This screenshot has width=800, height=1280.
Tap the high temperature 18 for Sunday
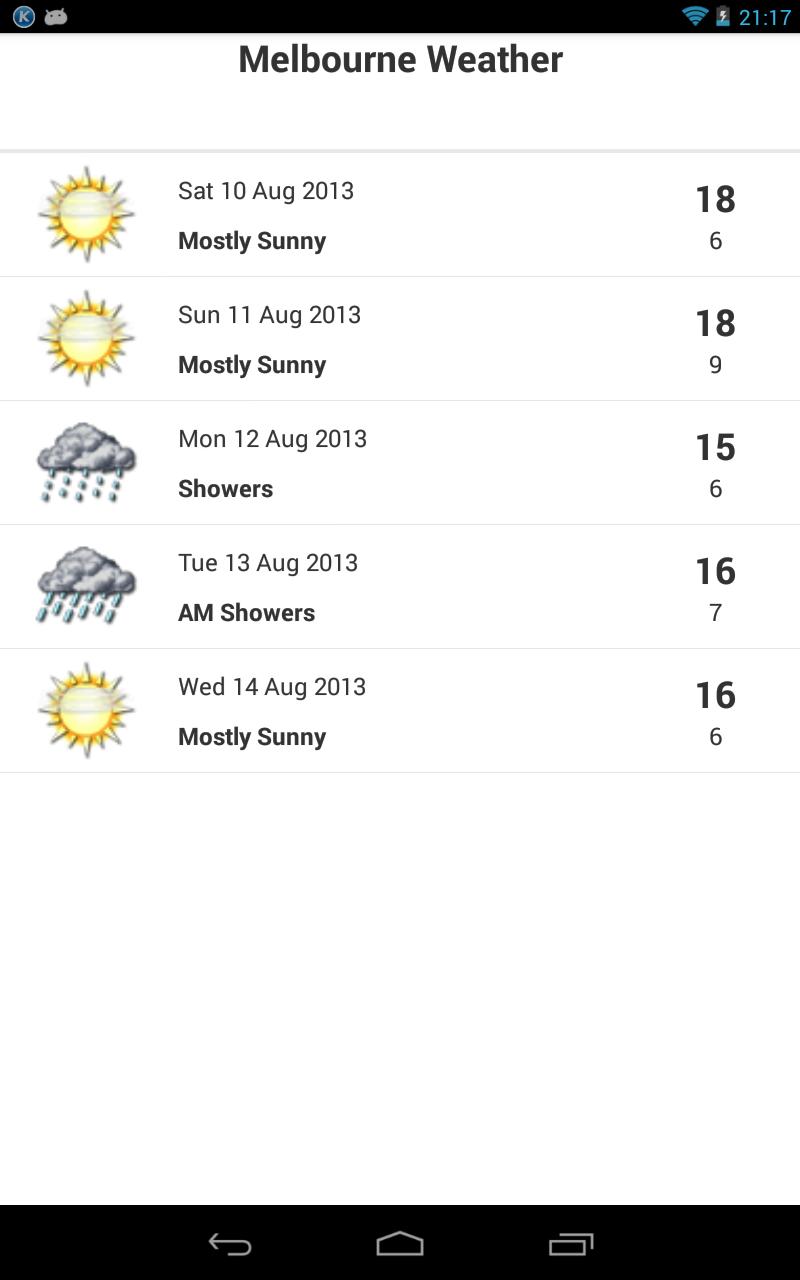pyautogui.click(x=715, y=322)
